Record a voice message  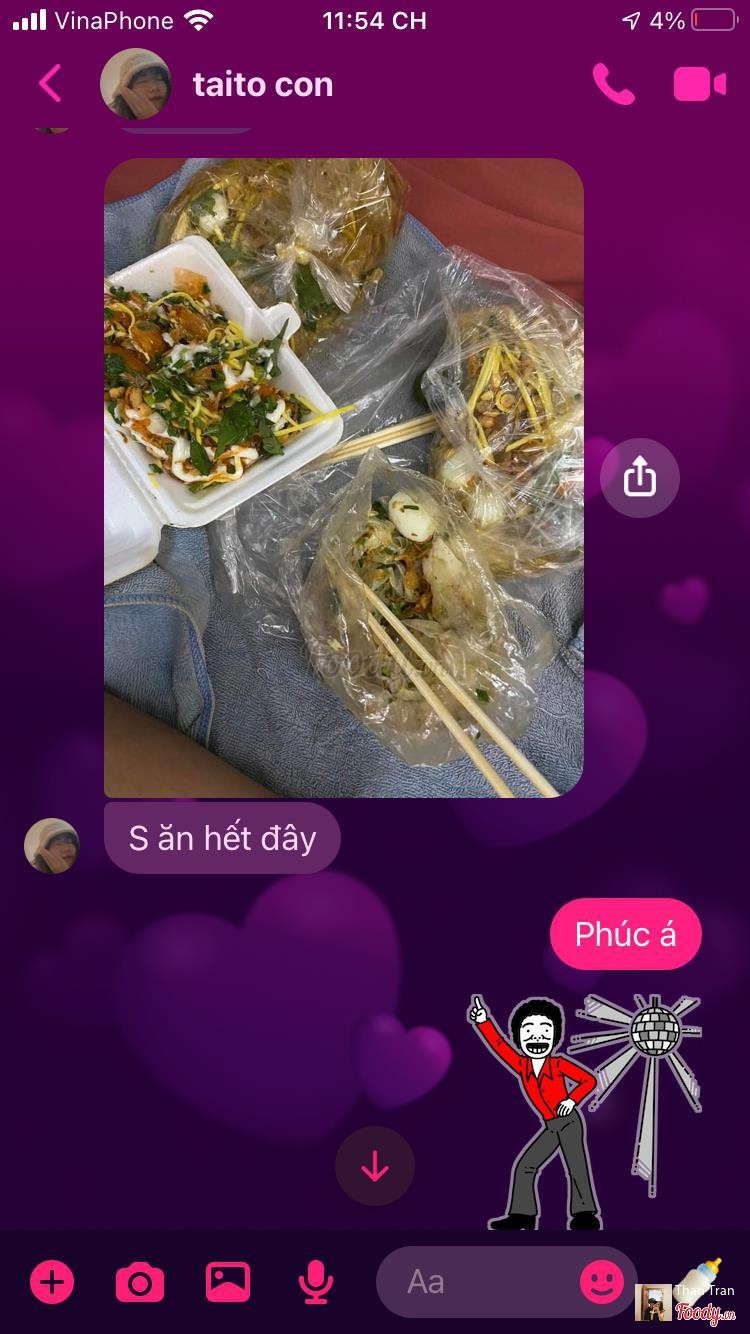point(316,1281)
